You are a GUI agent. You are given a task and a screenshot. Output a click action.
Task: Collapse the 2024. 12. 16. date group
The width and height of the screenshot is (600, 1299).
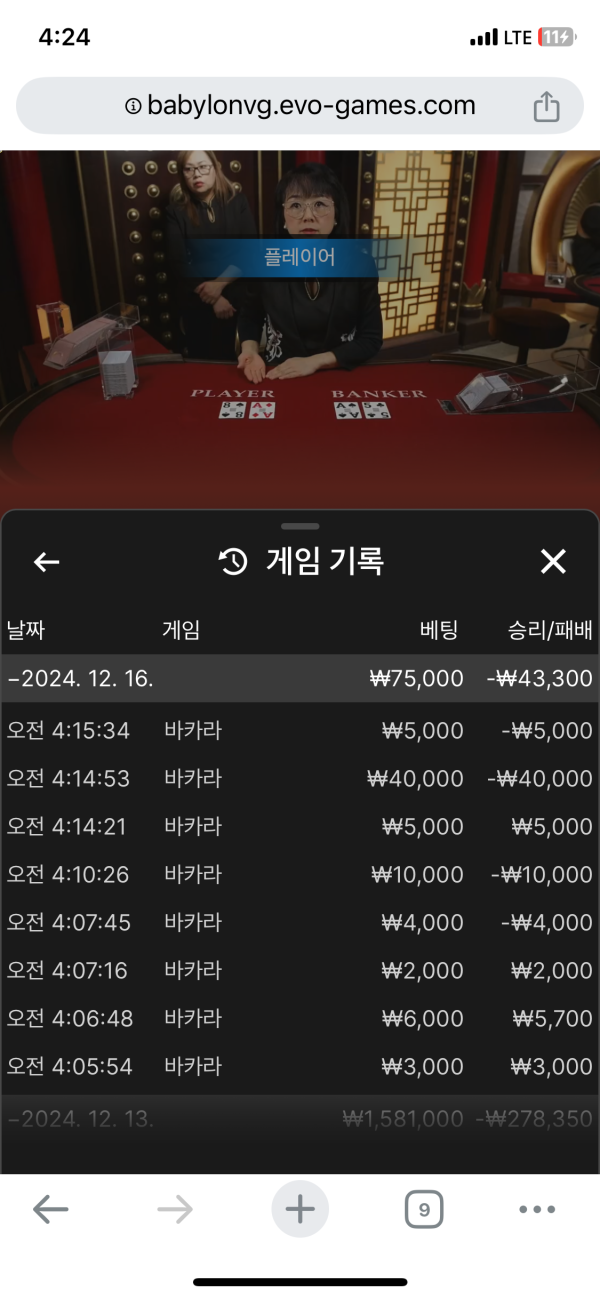tap(300, 679)
